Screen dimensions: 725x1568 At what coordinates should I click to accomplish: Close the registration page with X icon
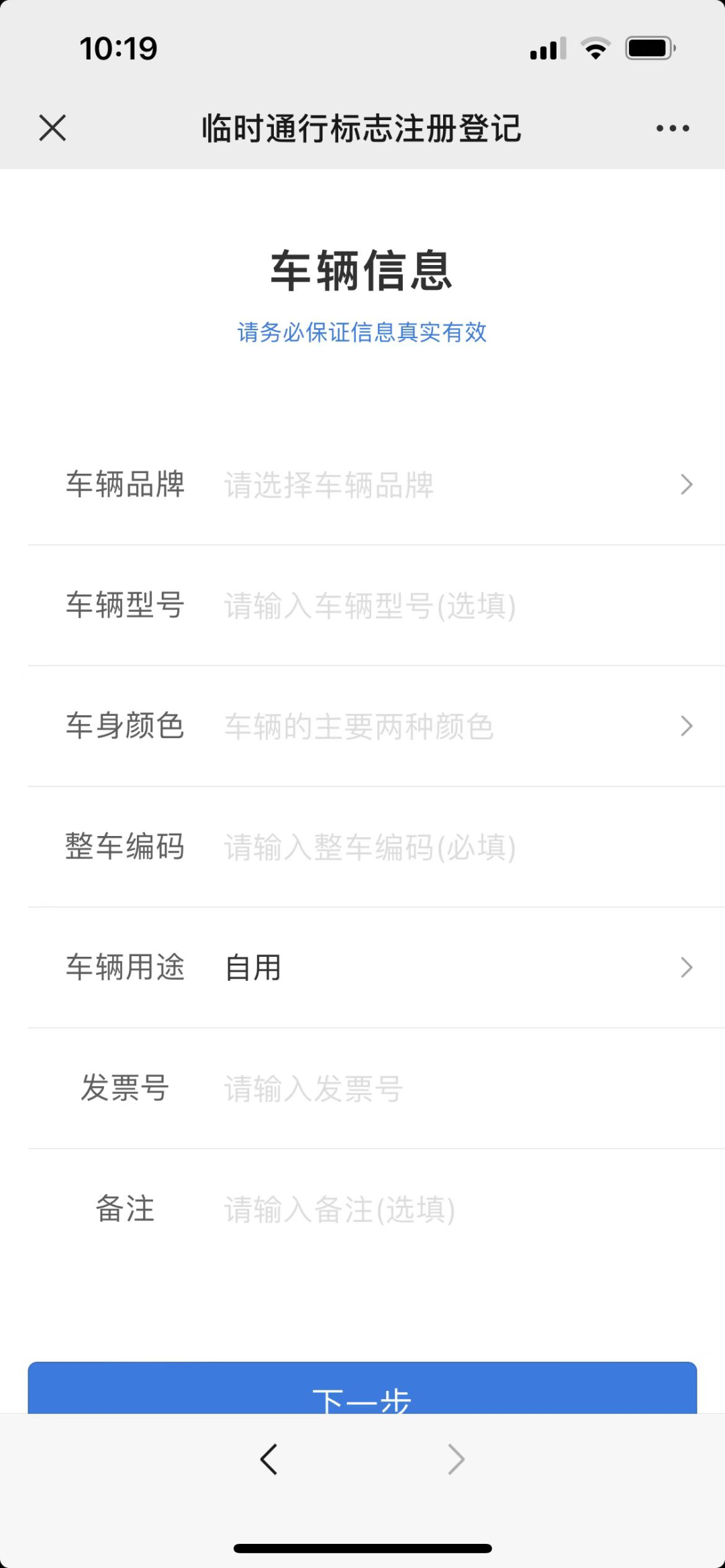[x=52, y=127]
